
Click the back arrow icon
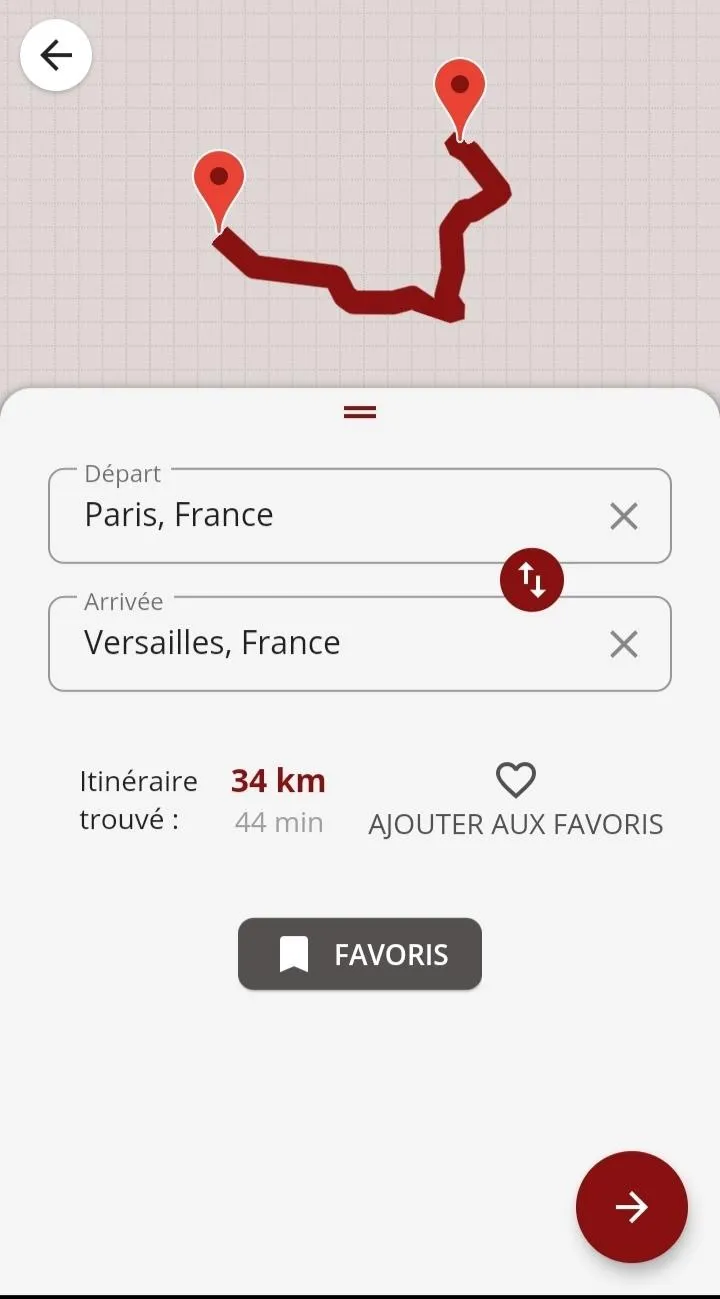(55, 55)
